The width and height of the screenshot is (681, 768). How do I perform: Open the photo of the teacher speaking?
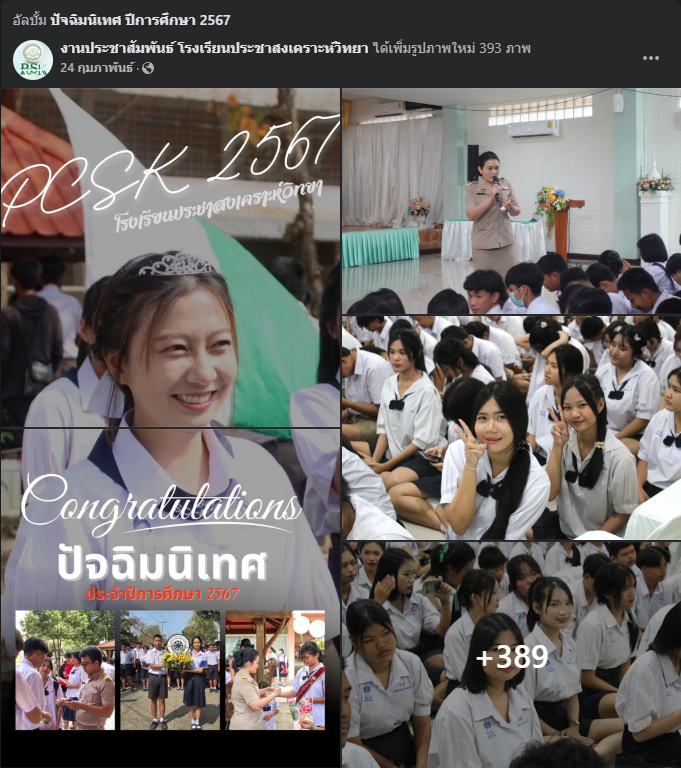pyautogui.click(x=511, y=200)
